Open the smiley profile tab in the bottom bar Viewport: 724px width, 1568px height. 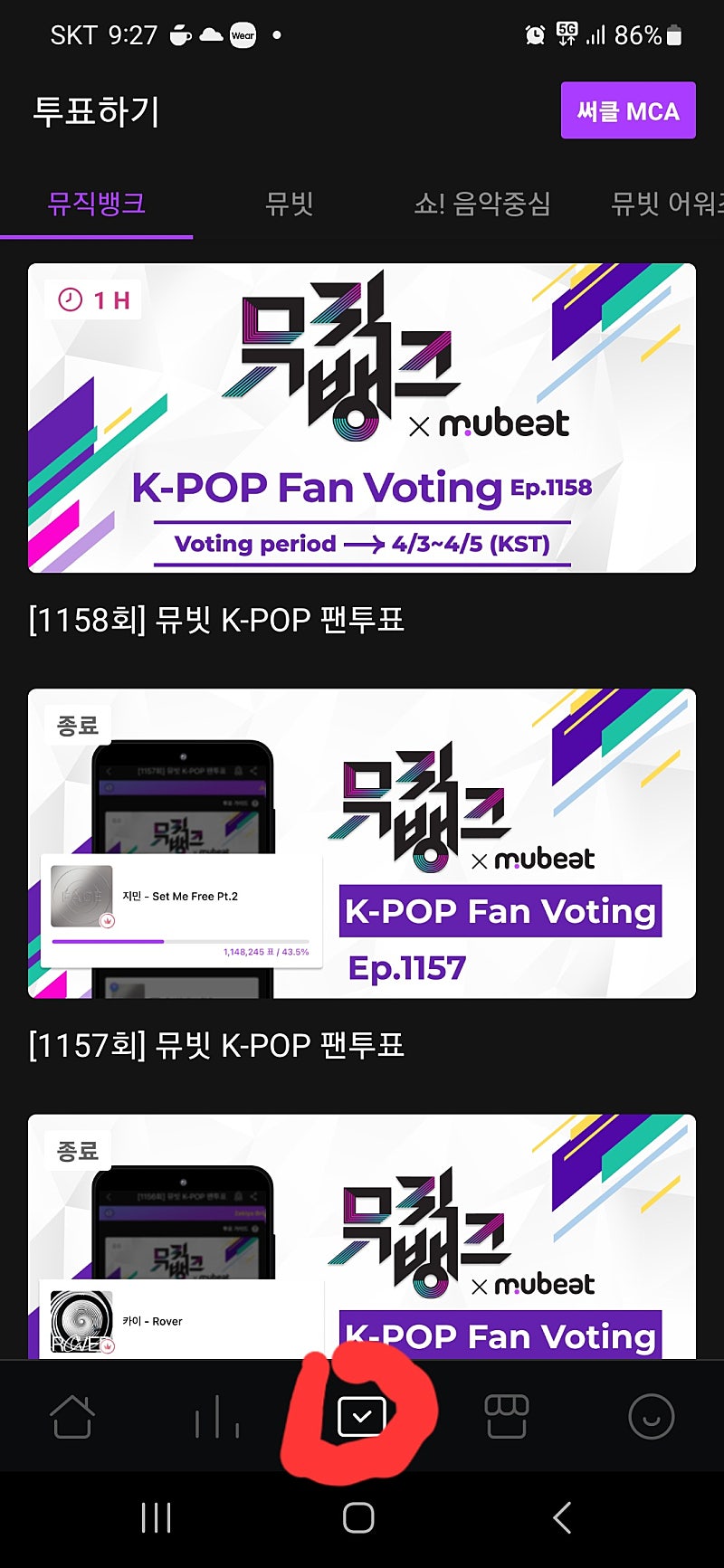651,1416
